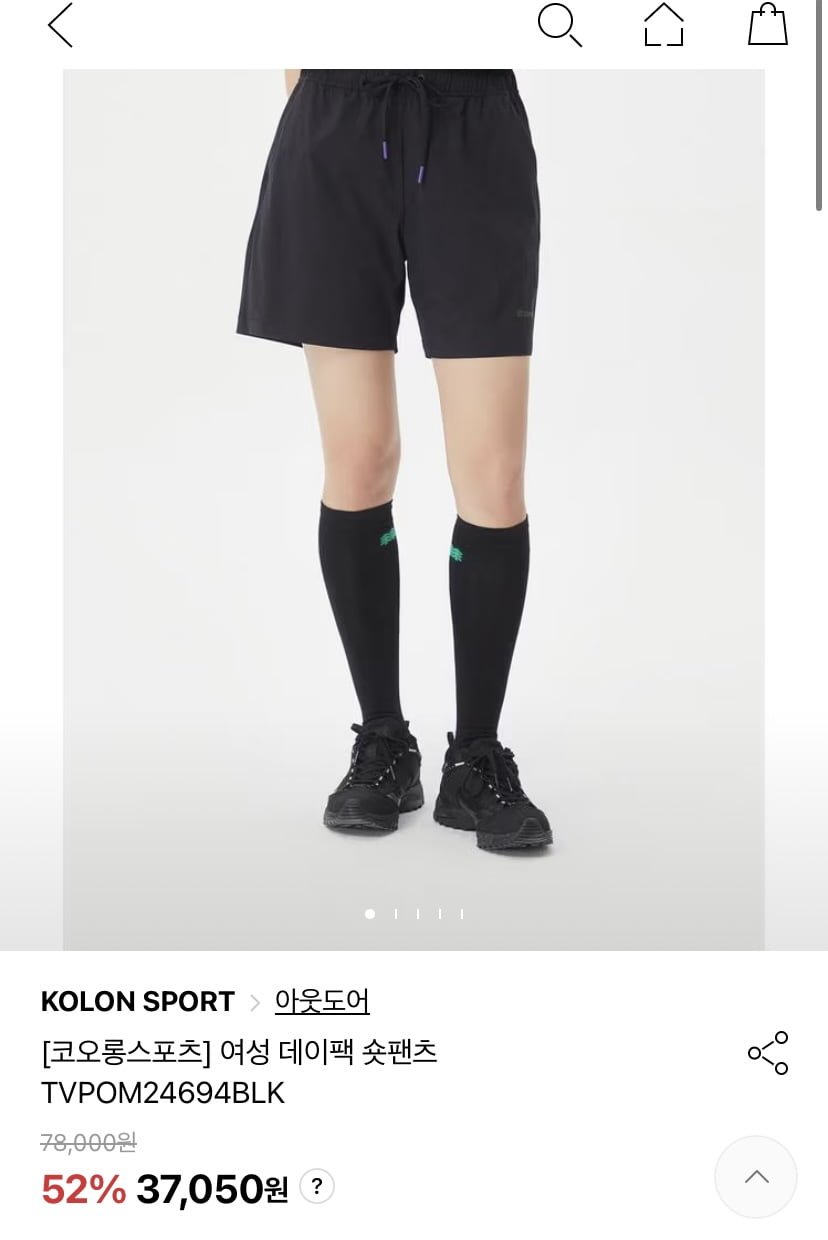Screen dimensions: 828x1240
Task: Open the shopping bag
Action: tap(767, 25)
